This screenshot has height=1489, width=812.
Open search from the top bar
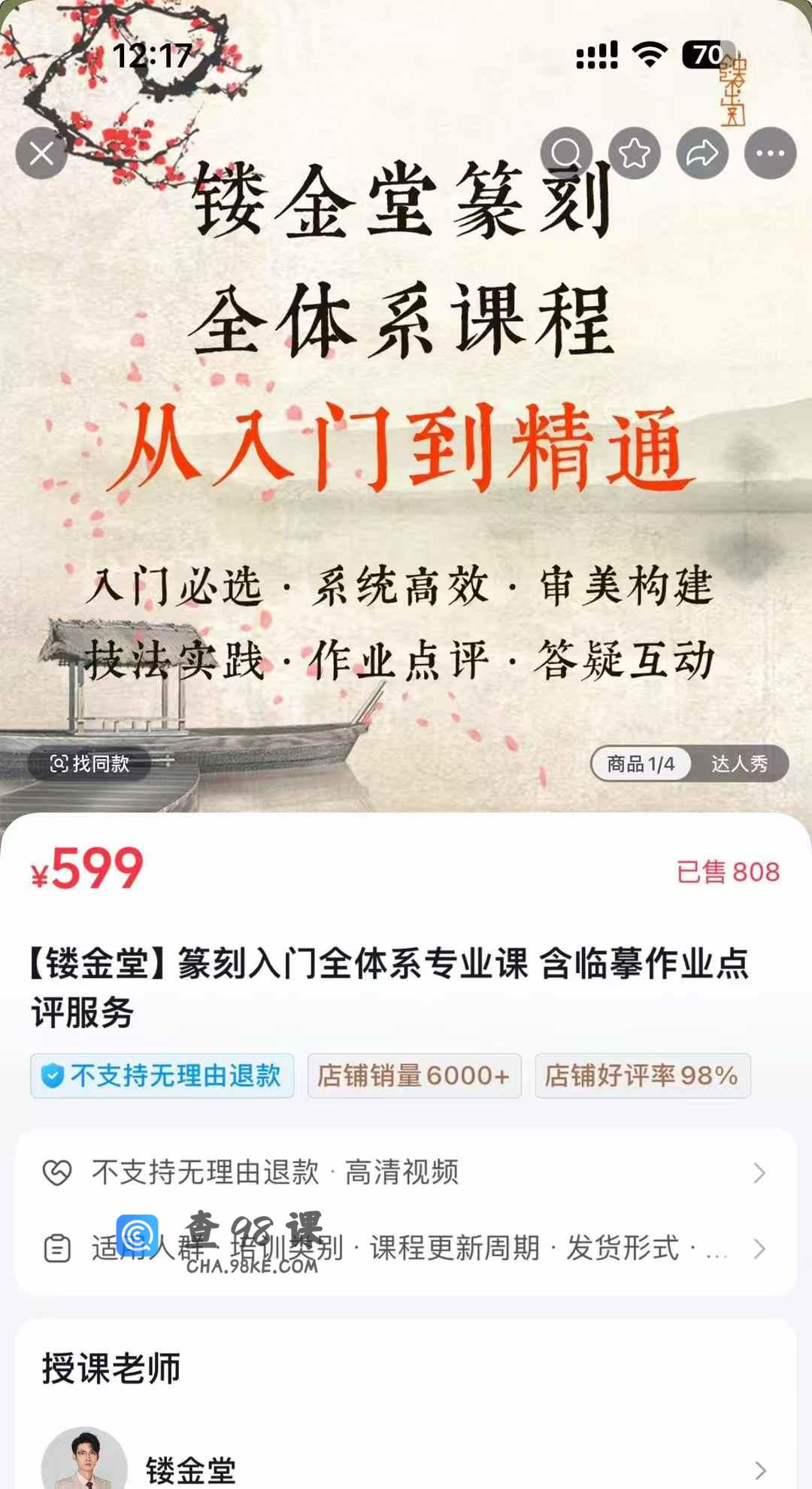566,153
